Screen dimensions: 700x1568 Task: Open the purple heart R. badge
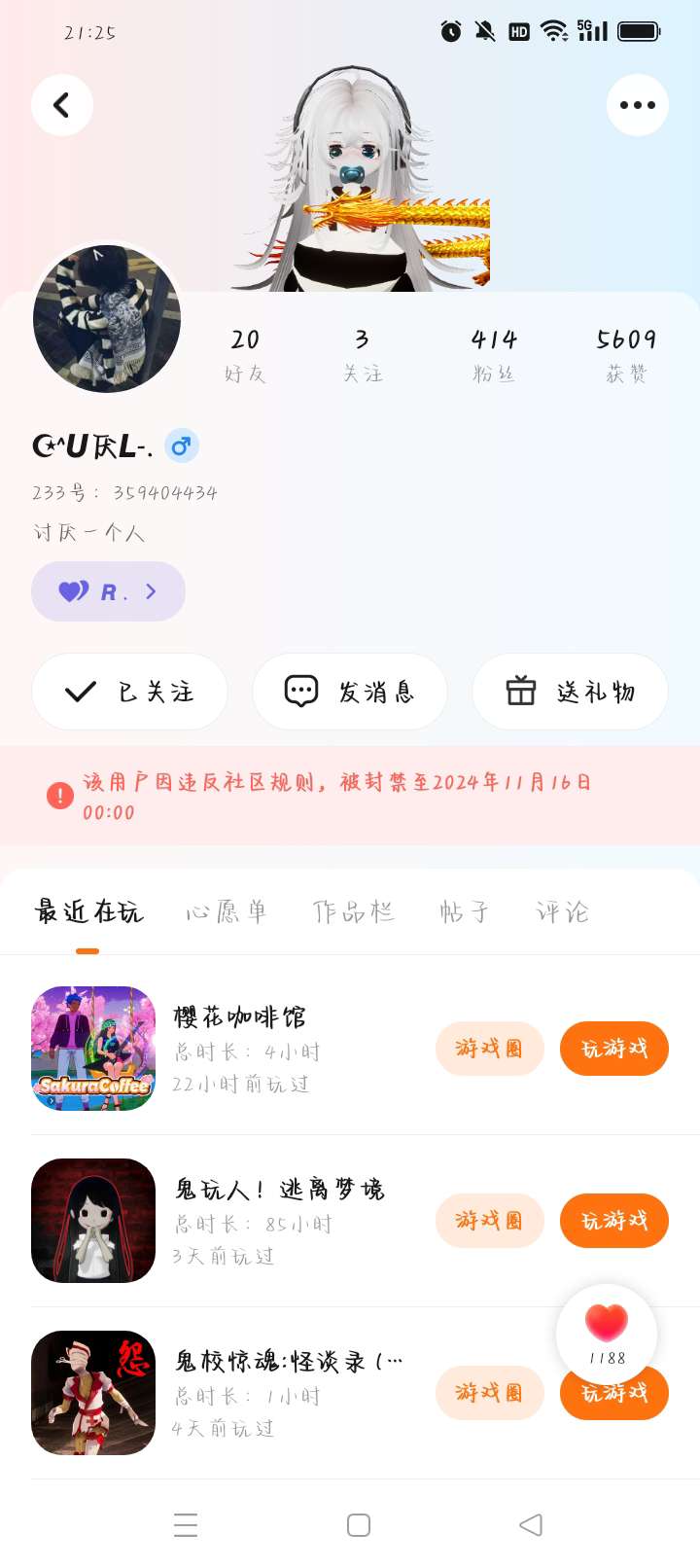point(108,591)
